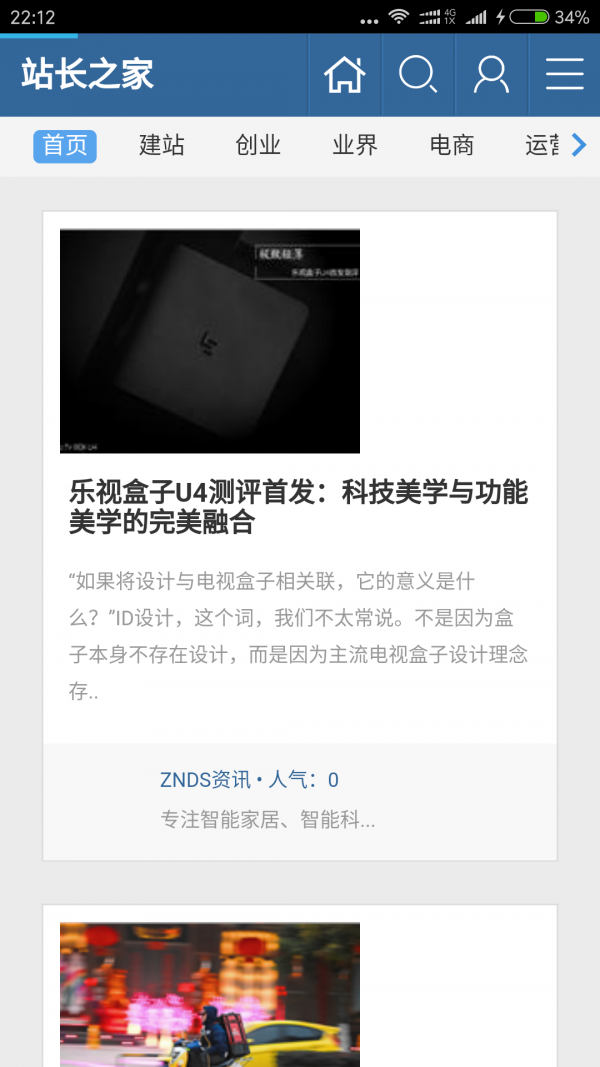Viewport: 600px width, 1067px height.
Task: Switch to the 业界 tab
Action: point(355,146)
